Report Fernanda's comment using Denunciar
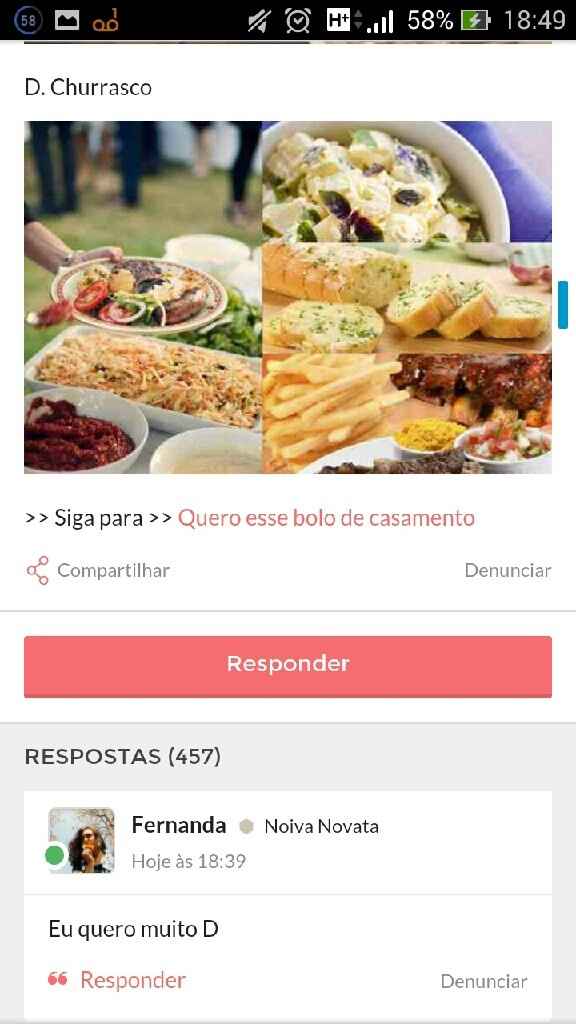The image size is (576, 1024). click(483, 981)
